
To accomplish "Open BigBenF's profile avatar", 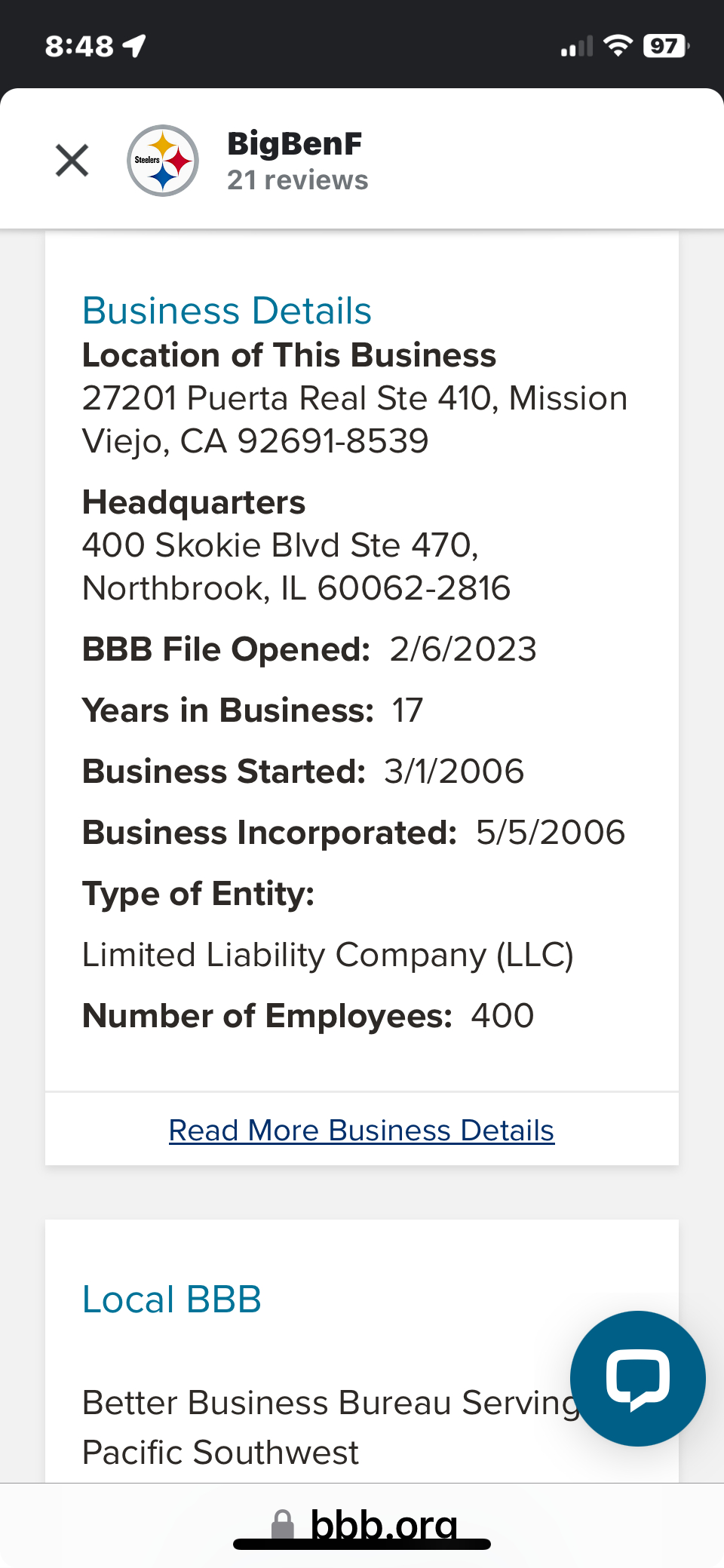I will (x=162, y=161).
